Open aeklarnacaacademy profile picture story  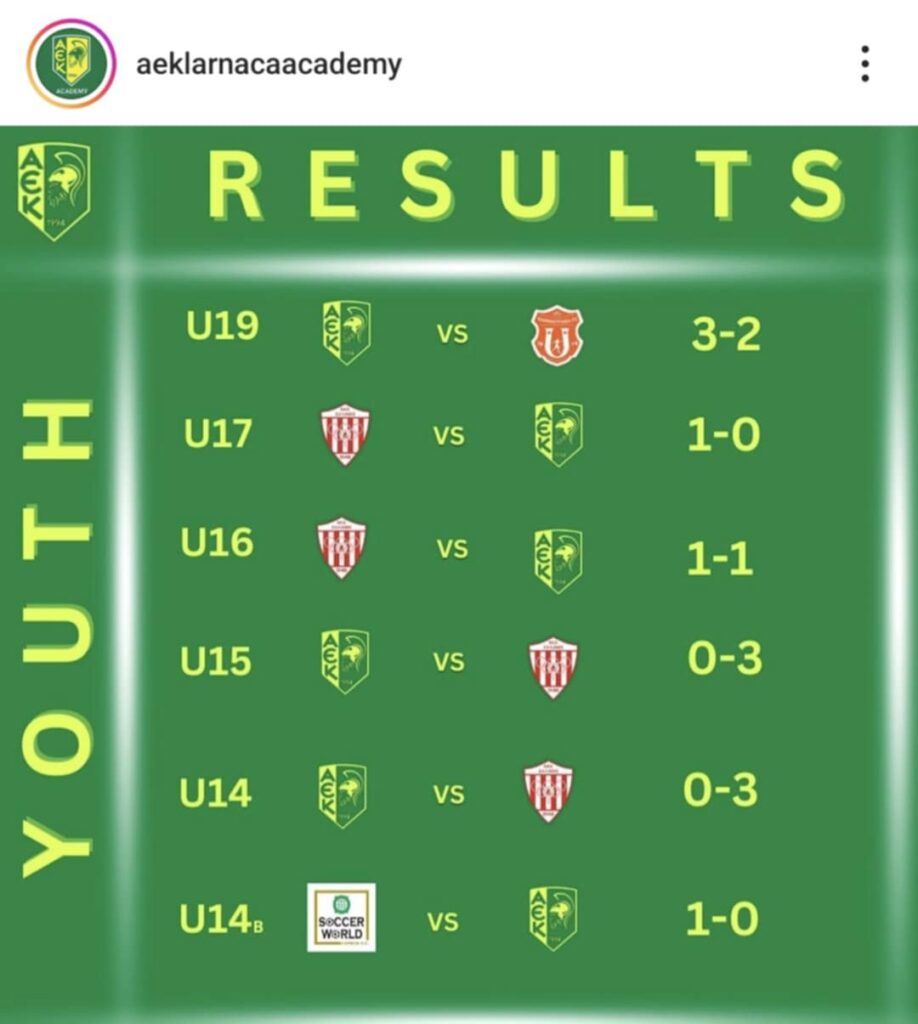coord(71,64)
